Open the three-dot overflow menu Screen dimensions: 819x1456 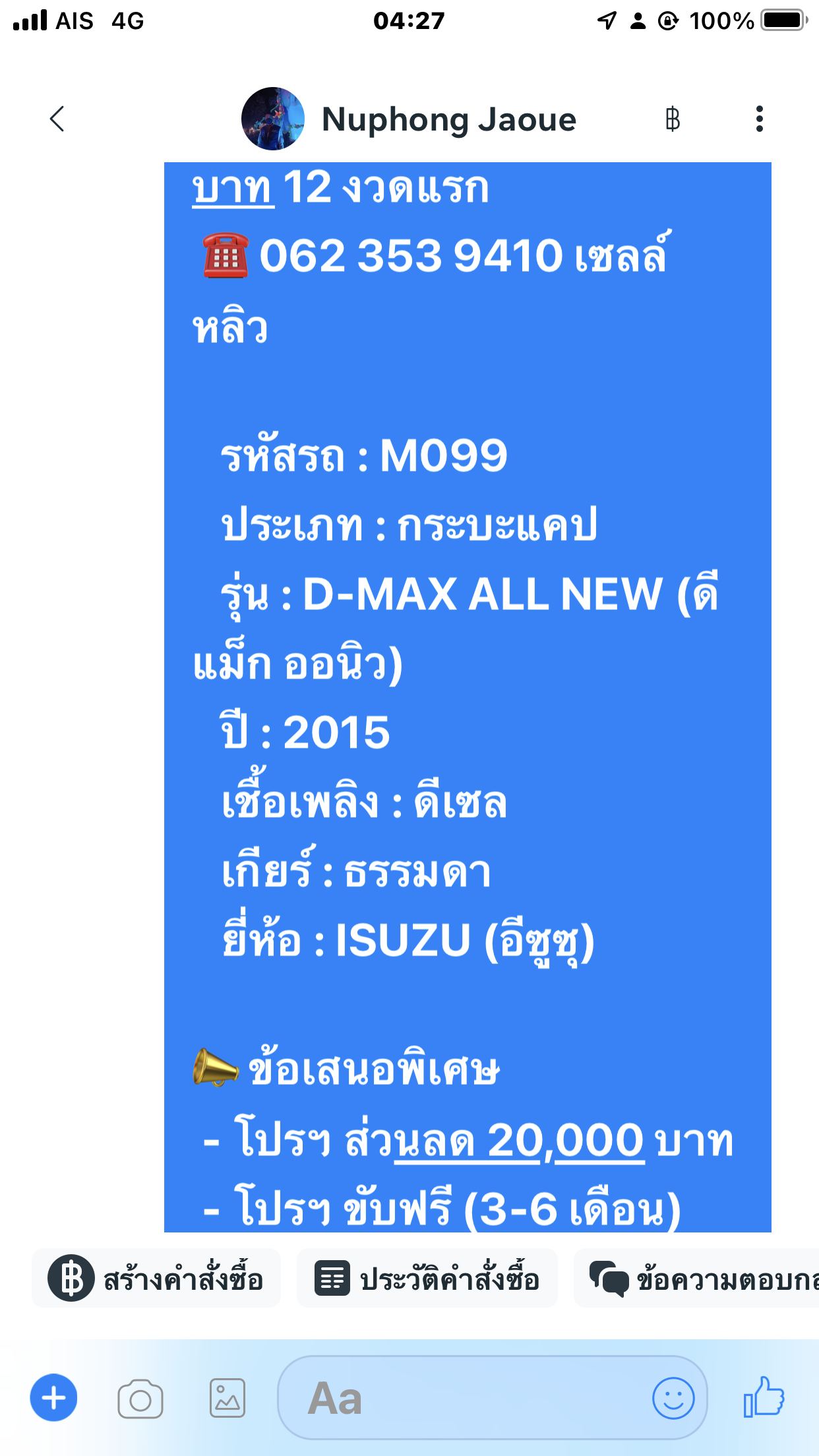pos(760,119)
